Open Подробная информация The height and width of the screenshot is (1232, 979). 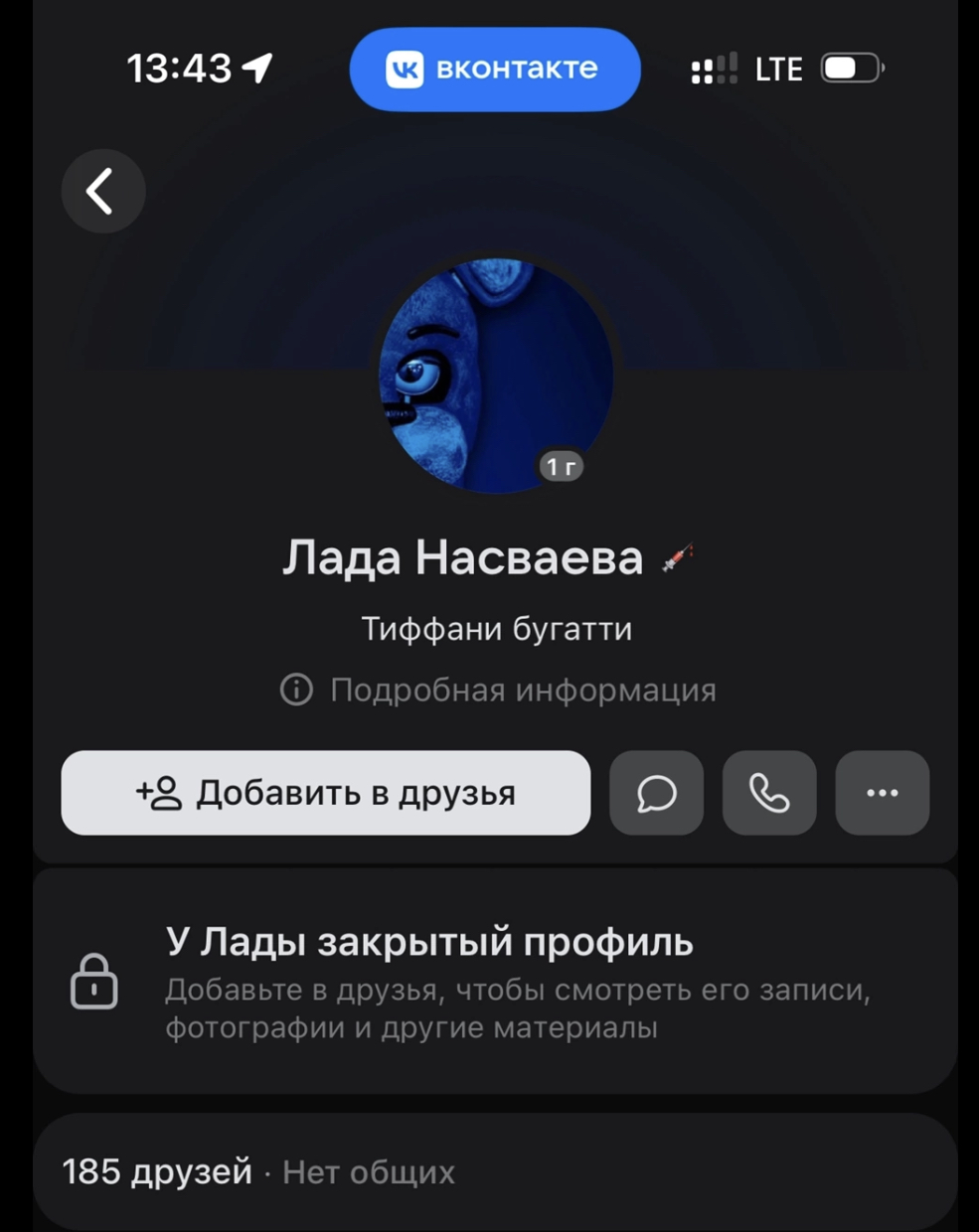(x=498, y=690)
